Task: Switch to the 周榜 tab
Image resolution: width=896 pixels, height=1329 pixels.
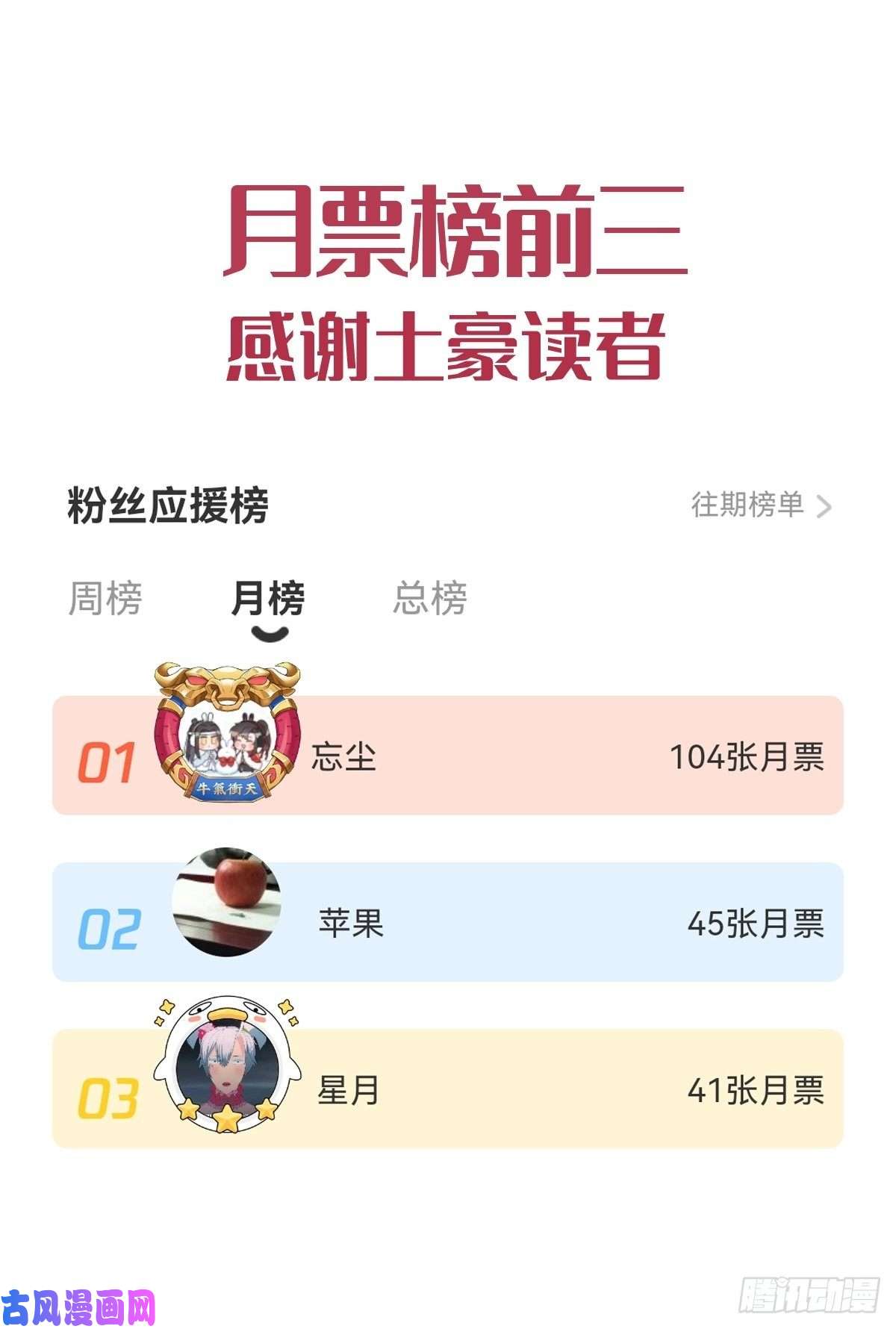Action: (105, 597)
